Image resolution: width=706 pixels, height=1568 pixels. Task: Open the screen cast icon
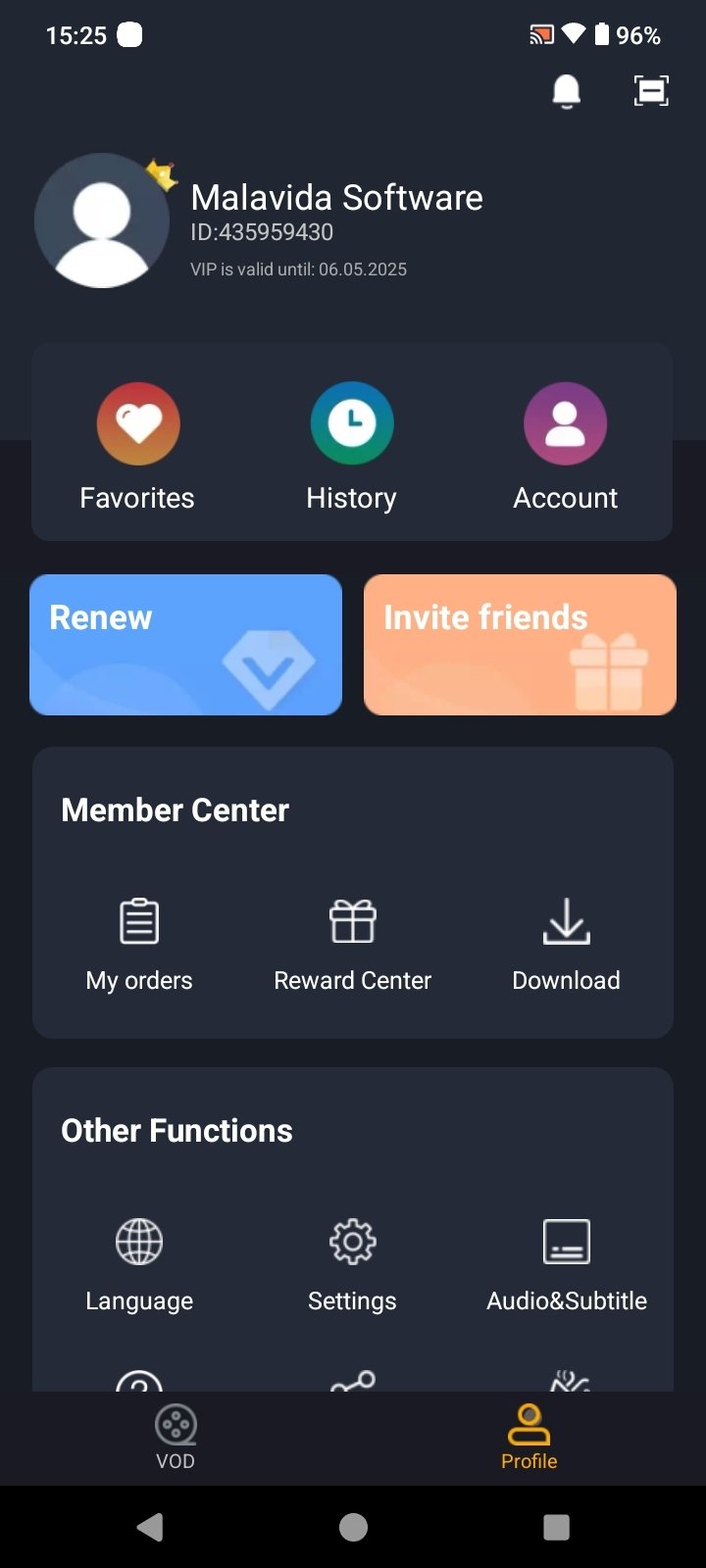(x=540, y=33)
